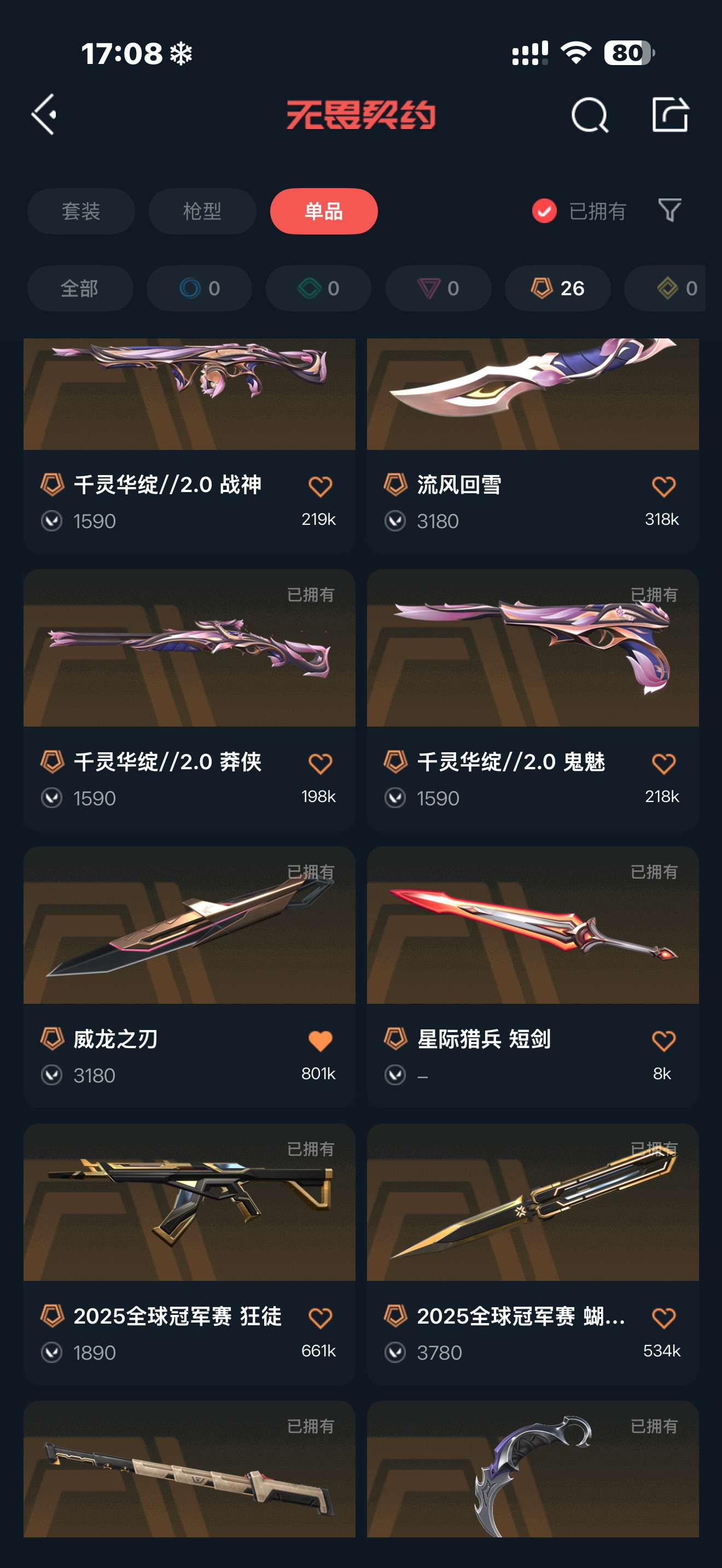The image size is (722, 1568).
Task: Go back using the top-left arrow
Action: click(x=45, y=114)
